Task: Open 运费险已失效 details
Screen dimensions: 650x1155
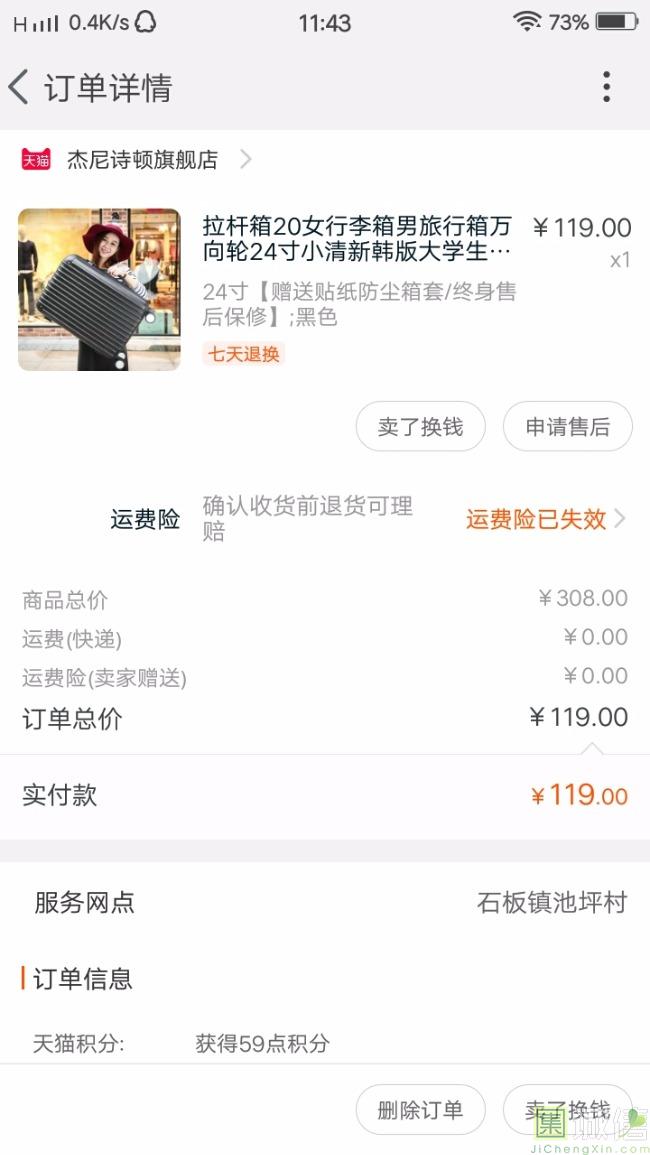Action: (545, 519)
